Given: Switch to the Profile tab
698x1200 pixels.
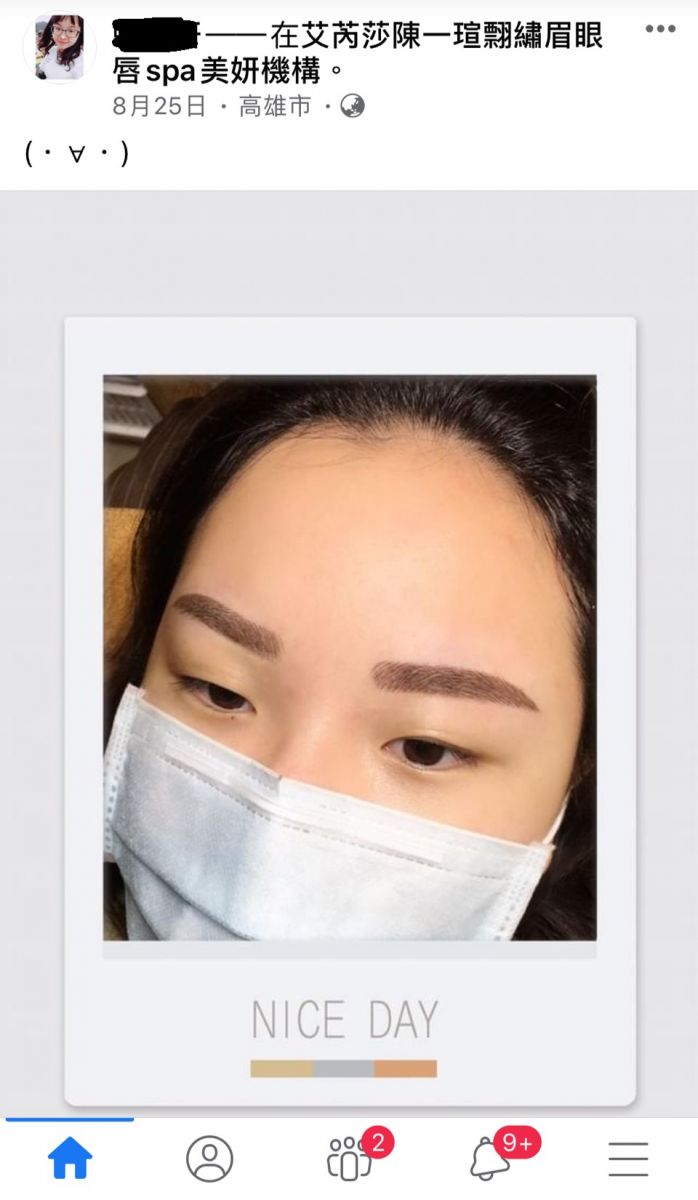Looking at the screenshot, I should pos(209,1160).
